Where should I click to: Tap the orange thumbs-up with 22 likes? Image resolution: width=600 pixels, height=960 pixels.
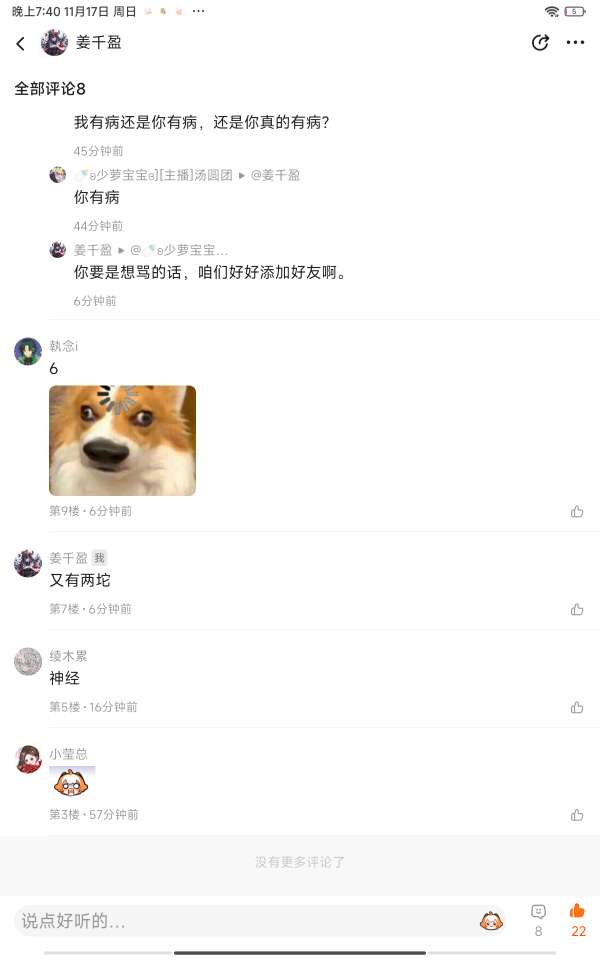[x=578, y=920]
